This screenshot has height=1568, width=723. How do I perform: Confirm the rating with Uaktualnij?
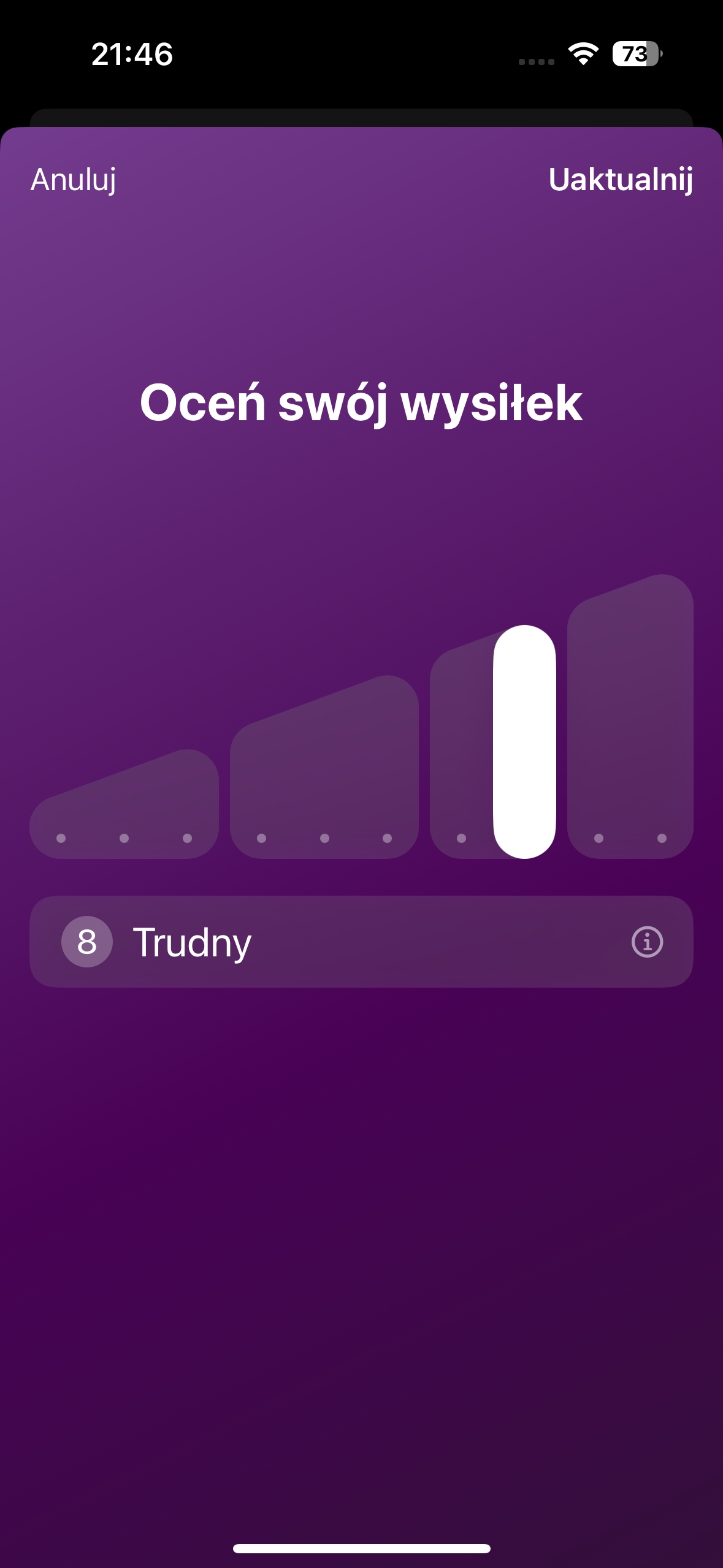click(621, 180)
